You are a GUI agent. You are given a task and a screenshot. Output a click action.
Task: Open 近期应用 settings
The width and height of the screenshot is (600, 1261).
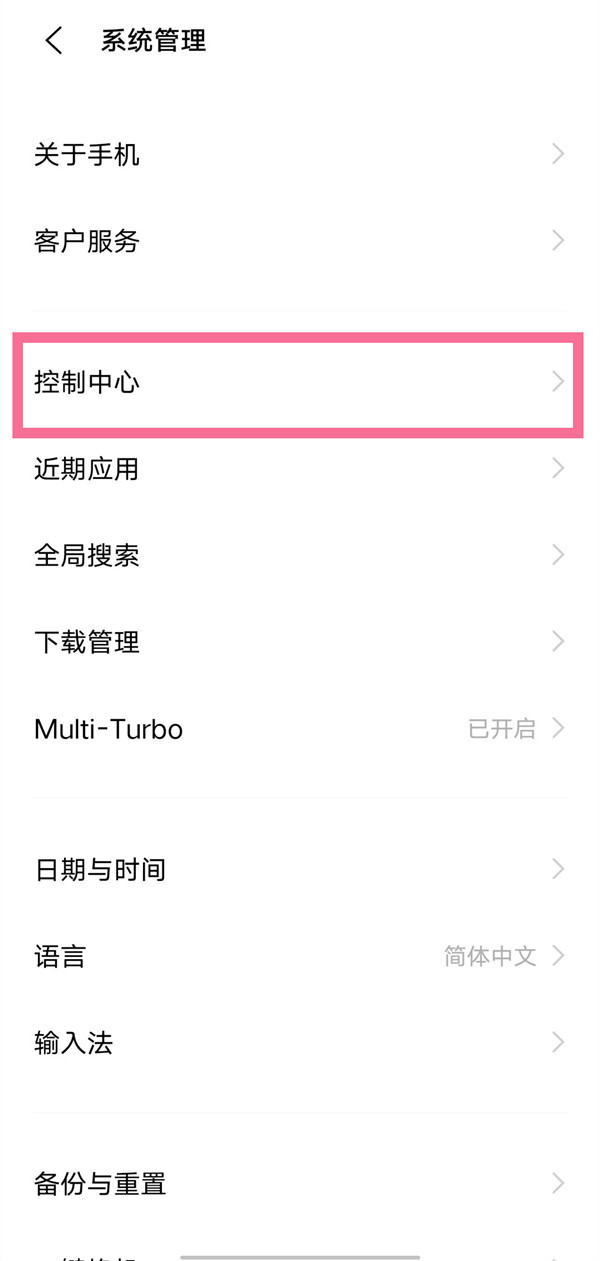click(298, 468)
